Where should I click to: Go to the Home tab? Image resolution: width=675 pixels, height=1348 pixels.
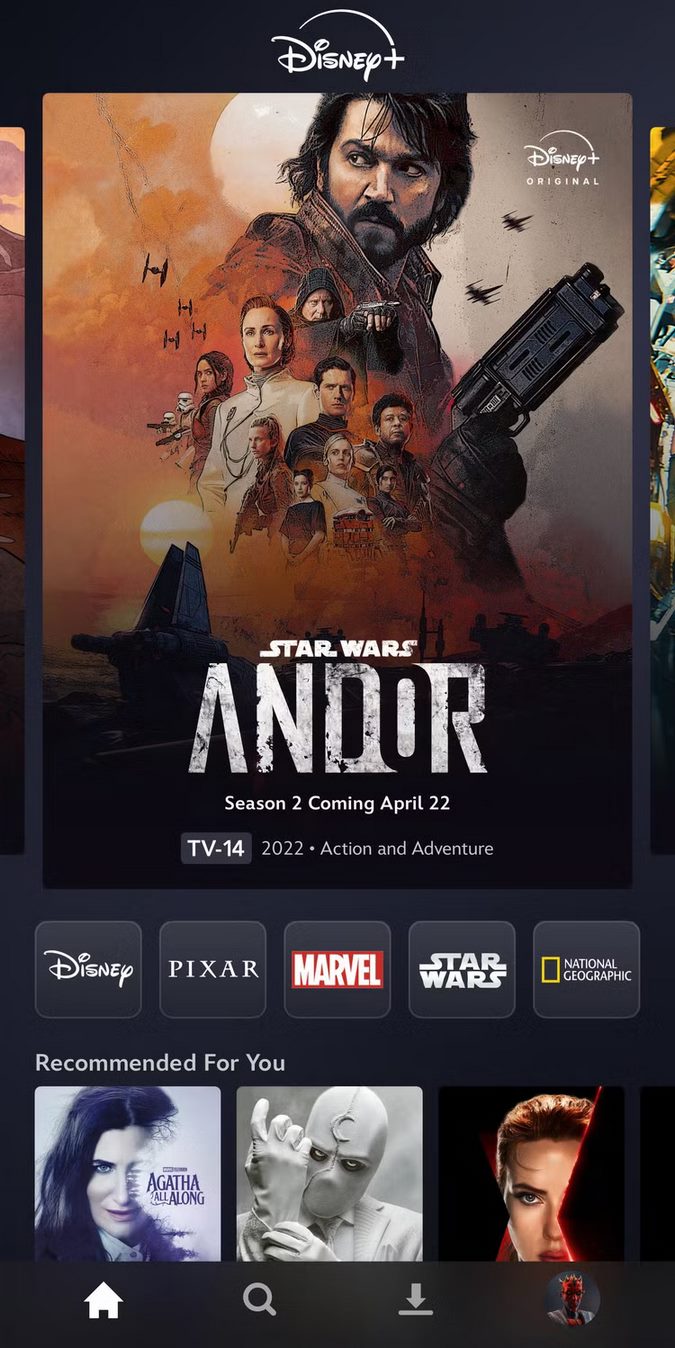coord(103,1301)
